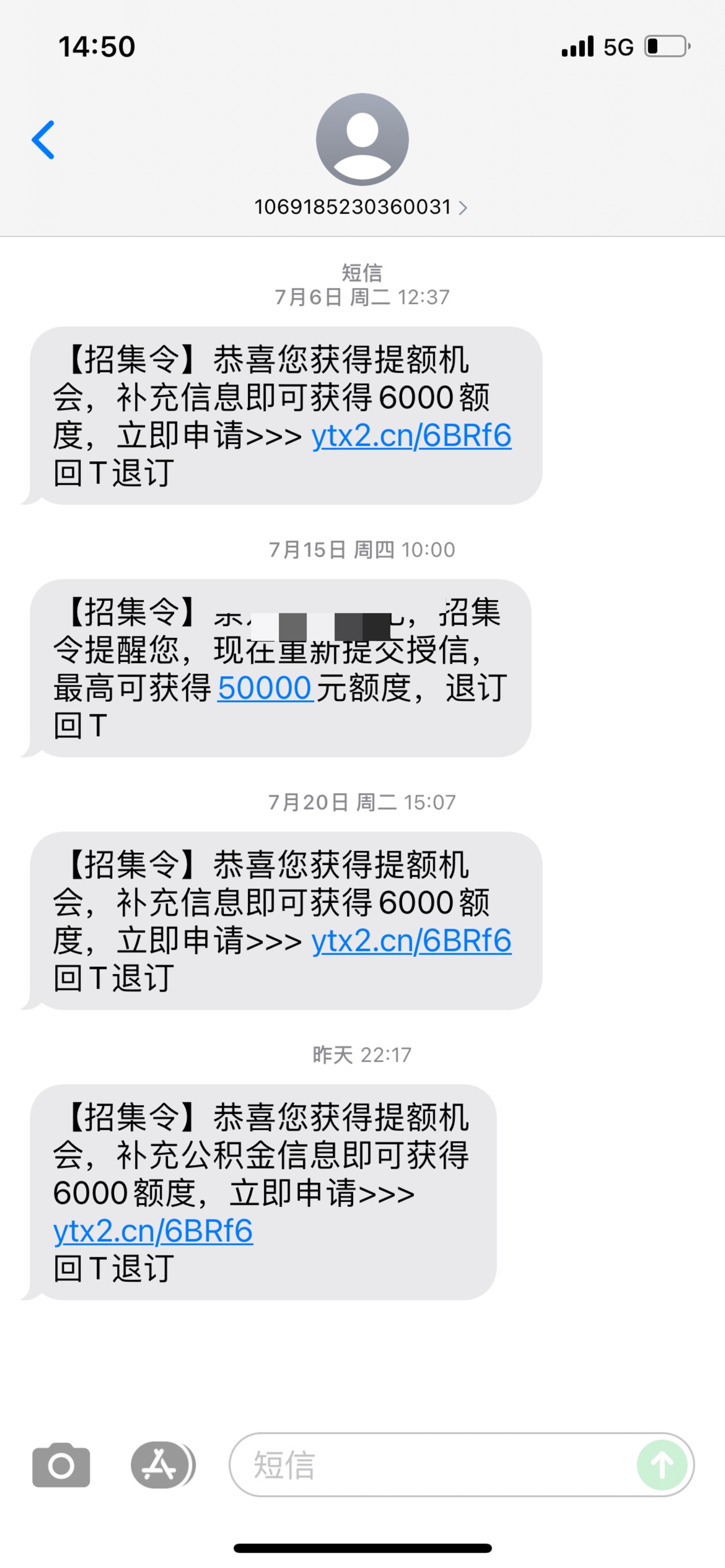The image size is (725, 1568).
Task: Tap the underlined 50000 in July 15 message
Action: pyautogui.click(x=265, y=688)
